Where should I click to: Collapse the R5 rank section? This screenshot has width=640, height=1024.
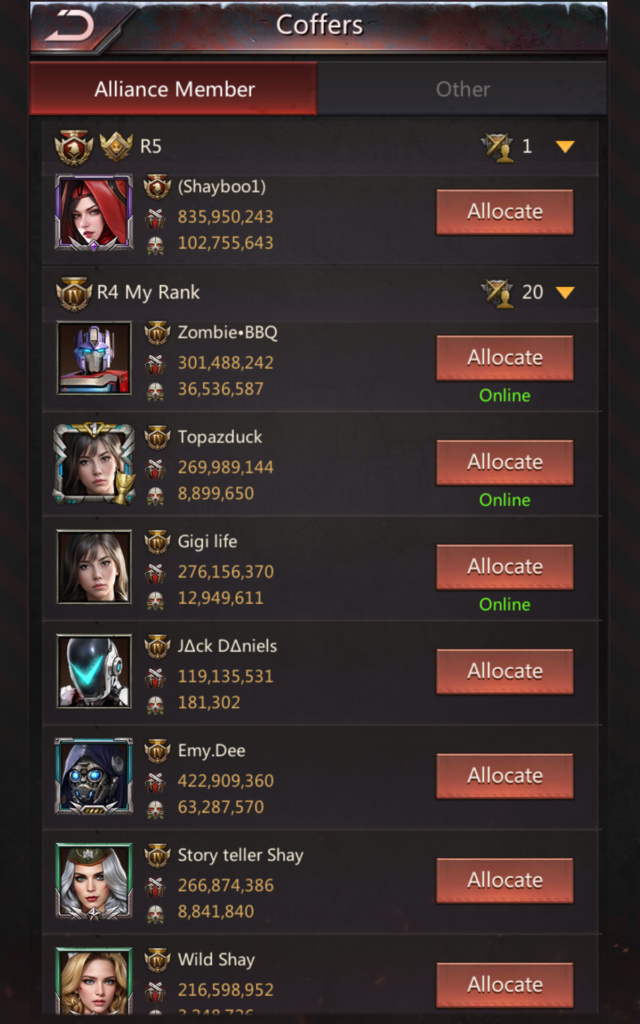pyautogui.click(x=565, y=147)
